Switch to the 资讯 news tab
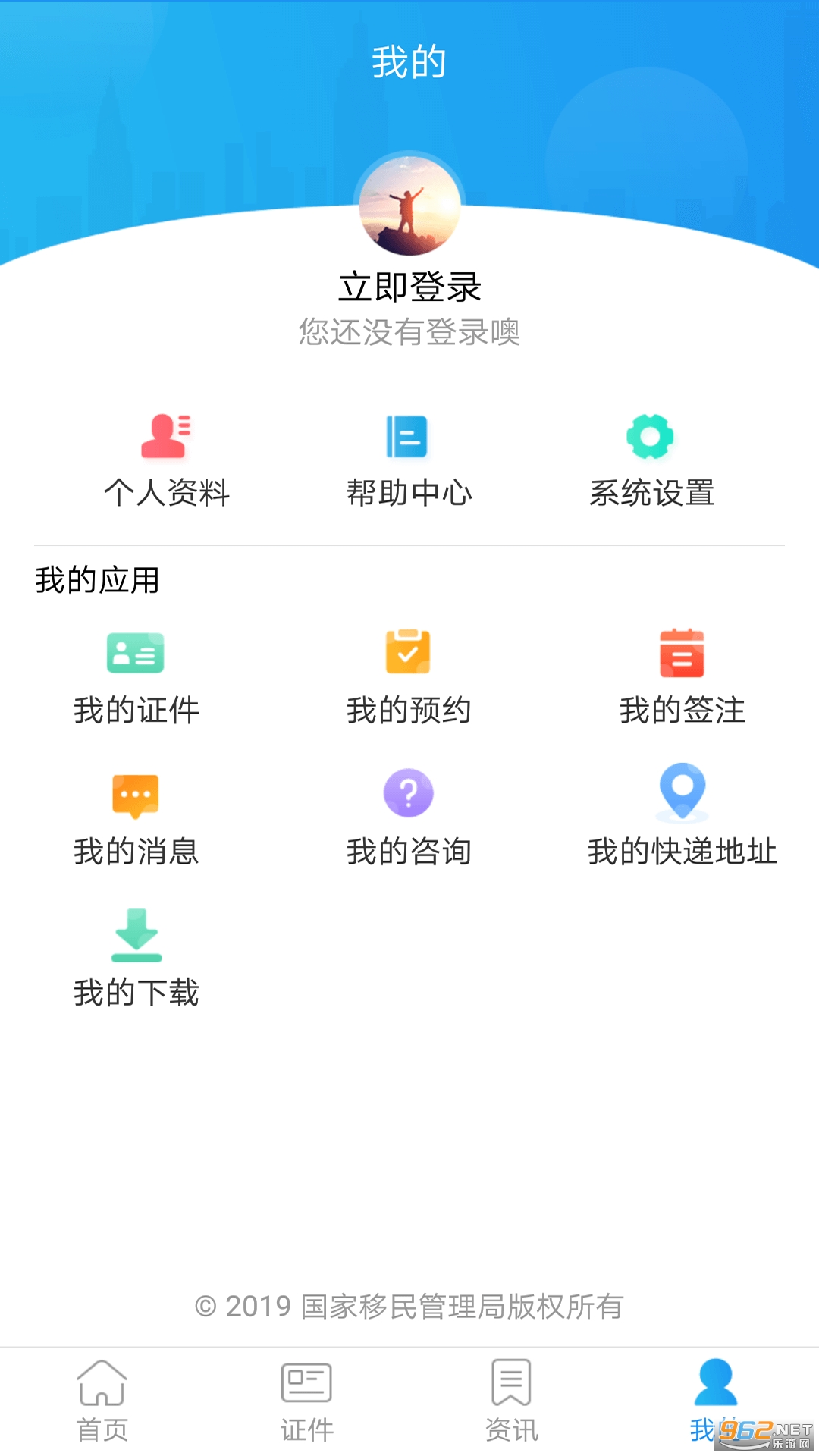 [x=512, y=1401]
